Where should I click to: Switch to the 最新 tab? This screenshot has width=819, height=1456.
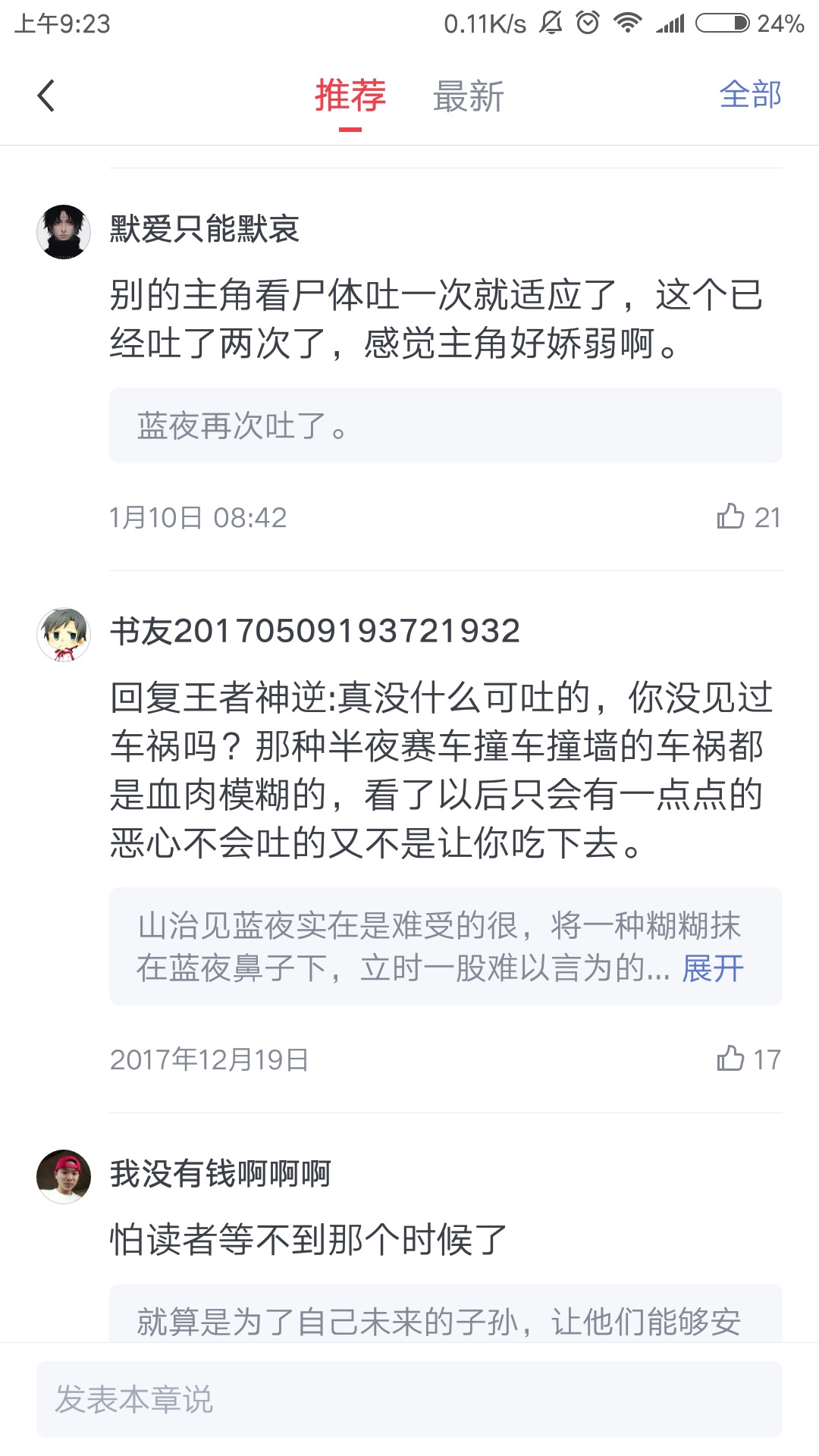pyautogui.click(x=468, y=96)
